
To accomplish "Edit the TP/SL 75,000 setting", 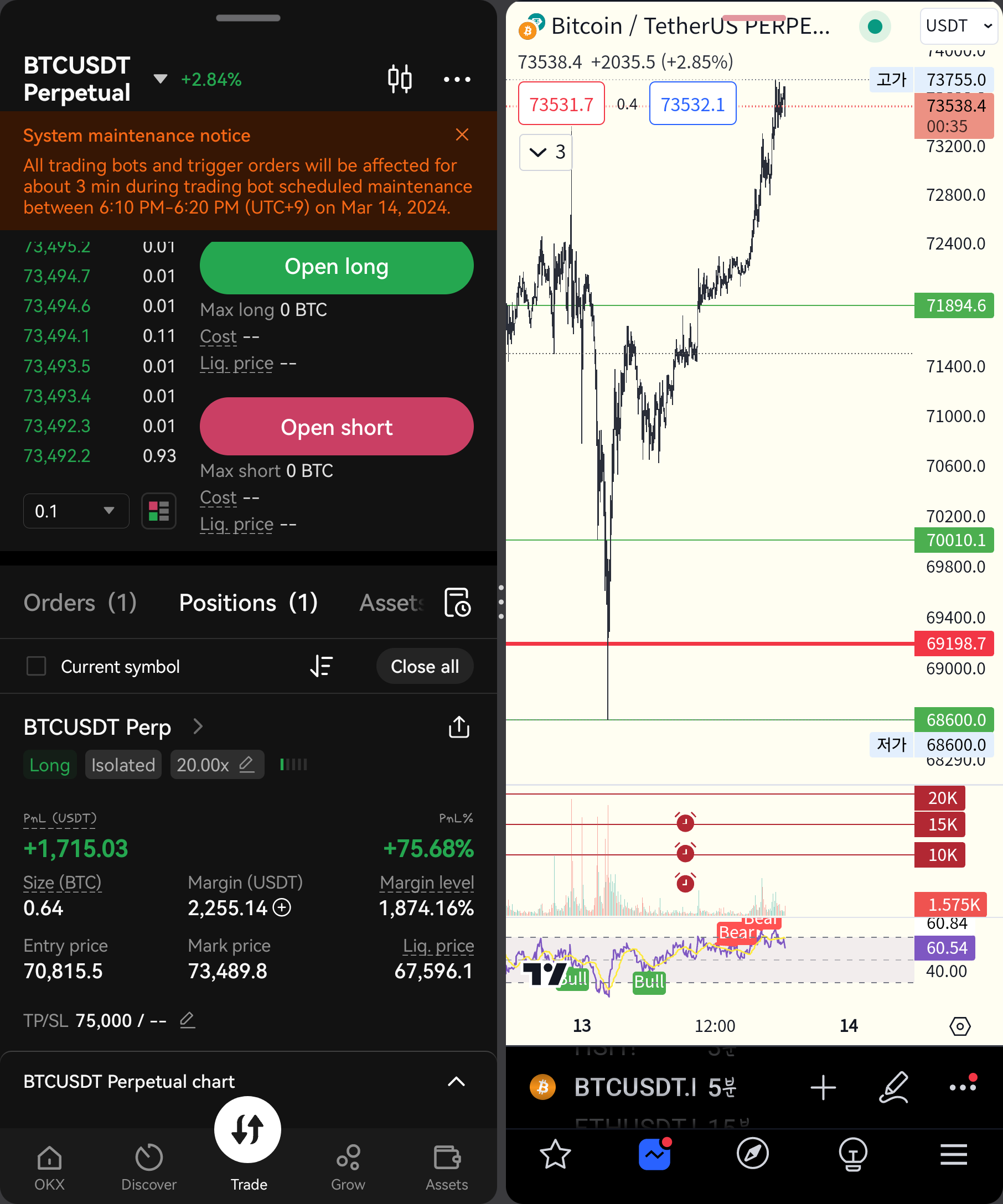I will click(x=187, y=1020).
